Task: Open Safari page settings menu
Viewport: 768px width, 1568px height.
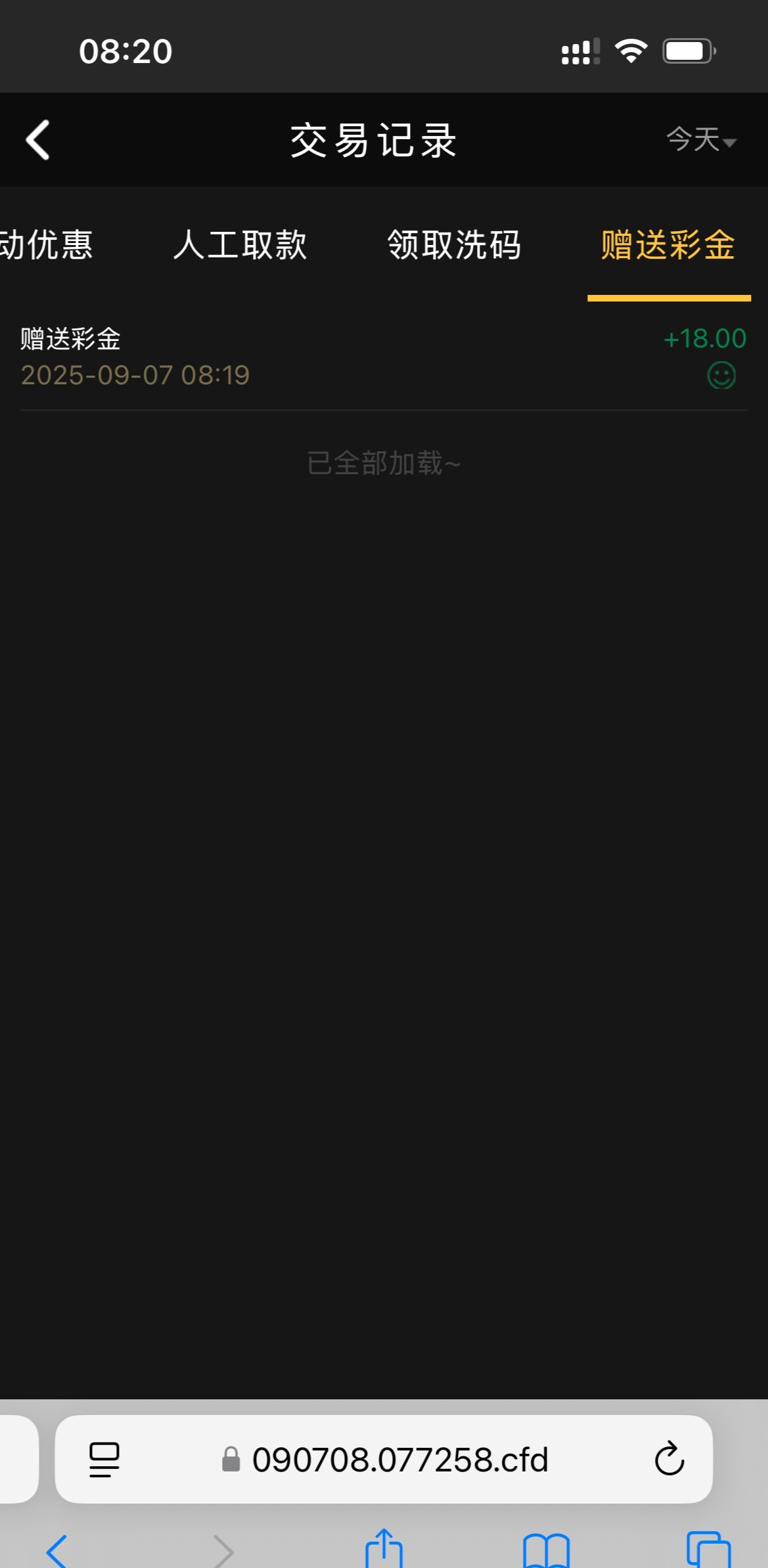Action: click(x=104, y=1459)
